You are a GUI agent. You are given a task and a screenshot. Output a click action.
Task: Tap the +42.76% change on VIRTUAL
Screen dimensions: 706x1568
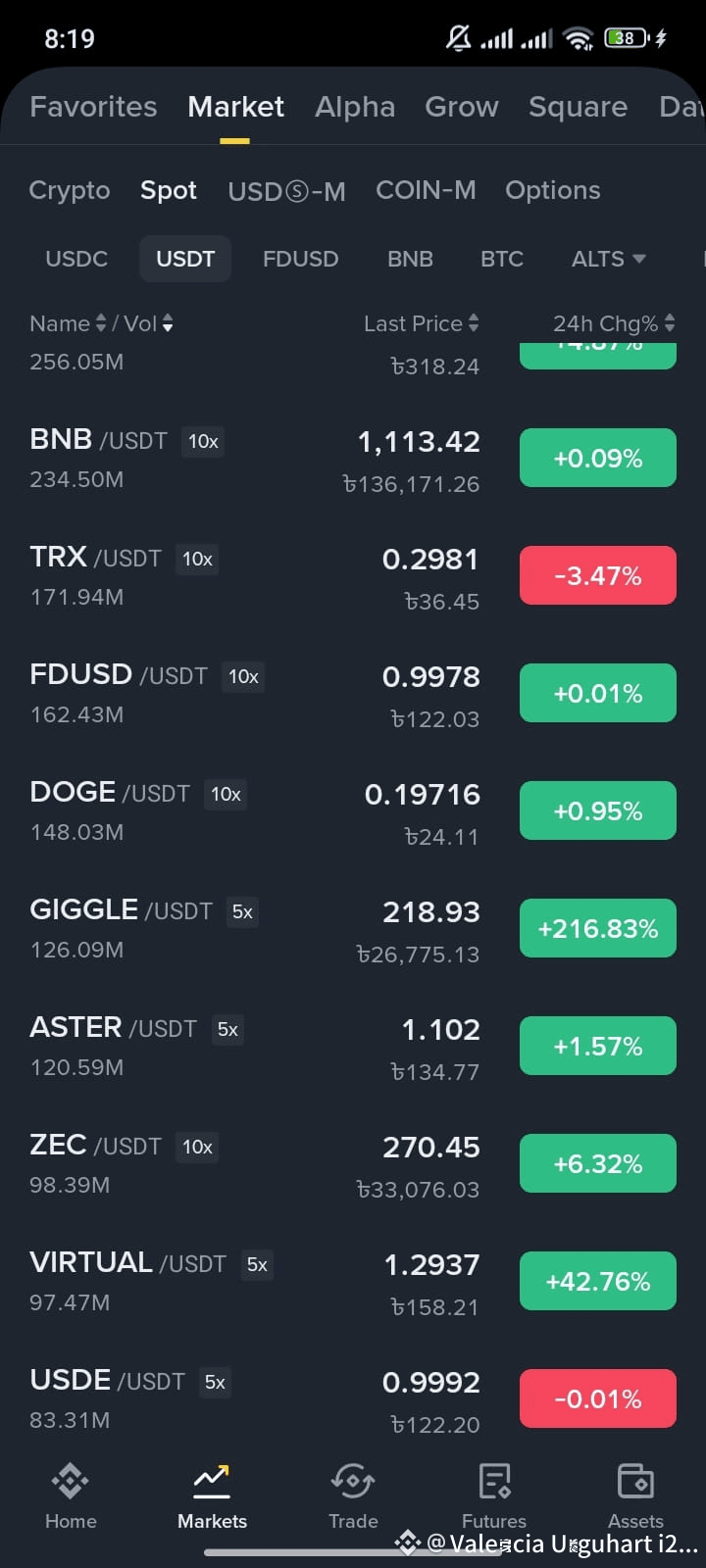pos(598,1281)
